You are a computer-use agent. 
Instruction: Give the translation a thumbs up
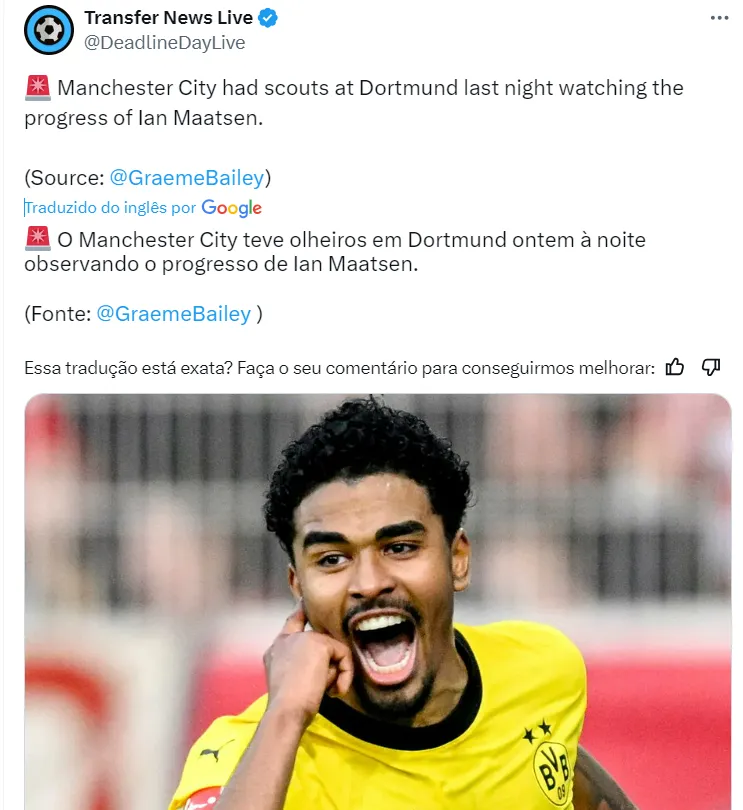(675, 367)
